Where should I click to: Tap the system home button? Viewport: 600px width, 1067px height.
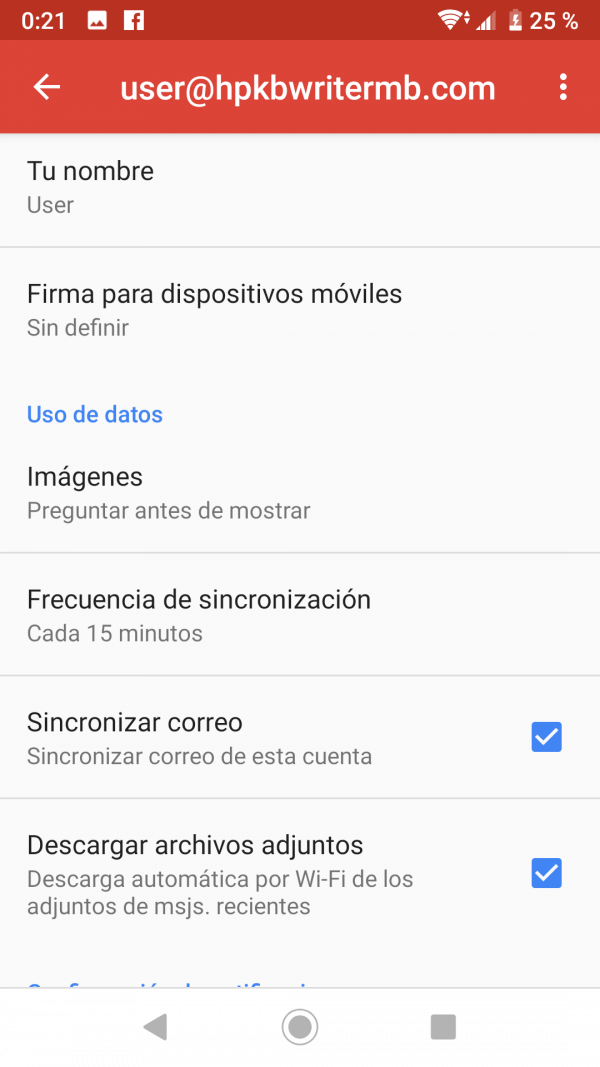point(300,1027)
